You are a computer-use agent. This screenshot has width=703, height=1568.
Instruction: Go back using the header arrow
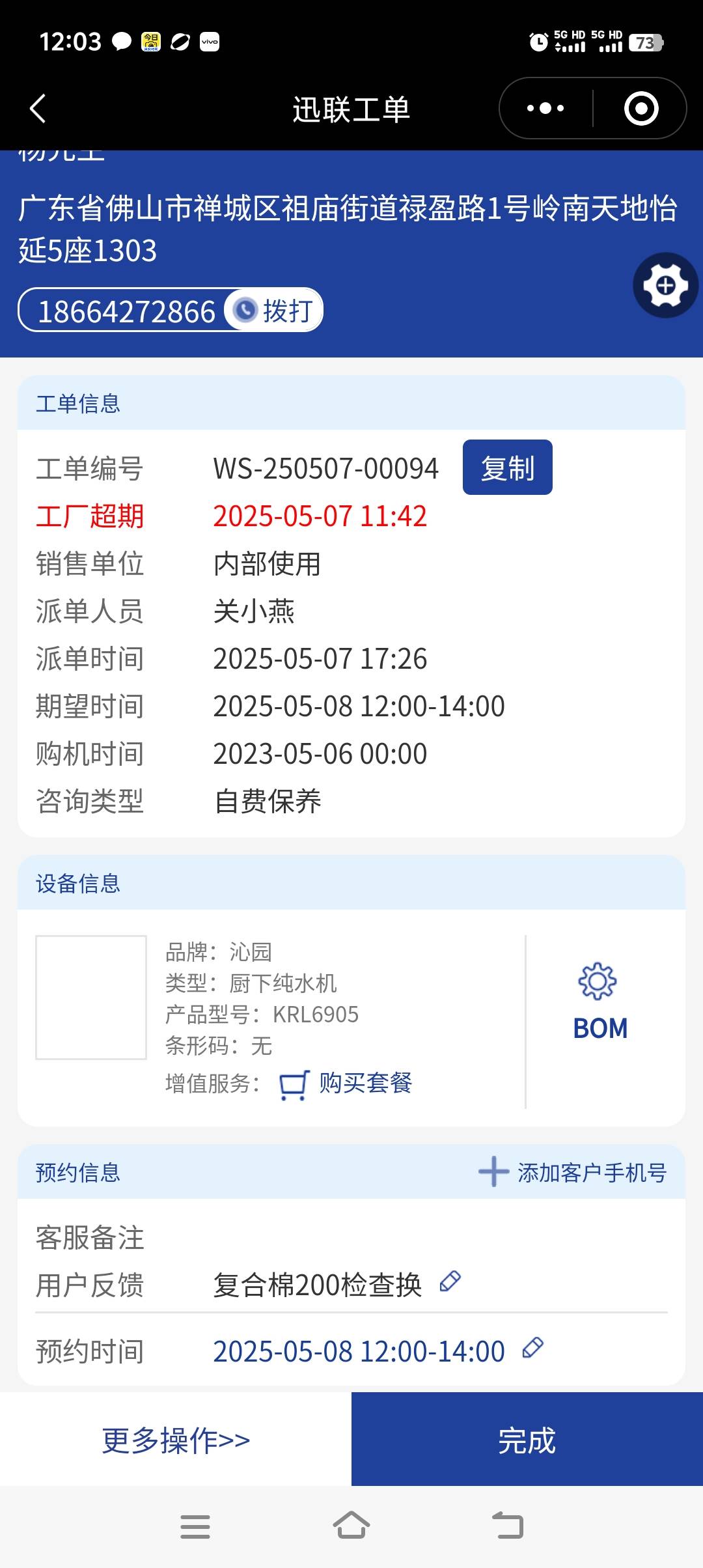pyautogui.click(x=38, y=109)
